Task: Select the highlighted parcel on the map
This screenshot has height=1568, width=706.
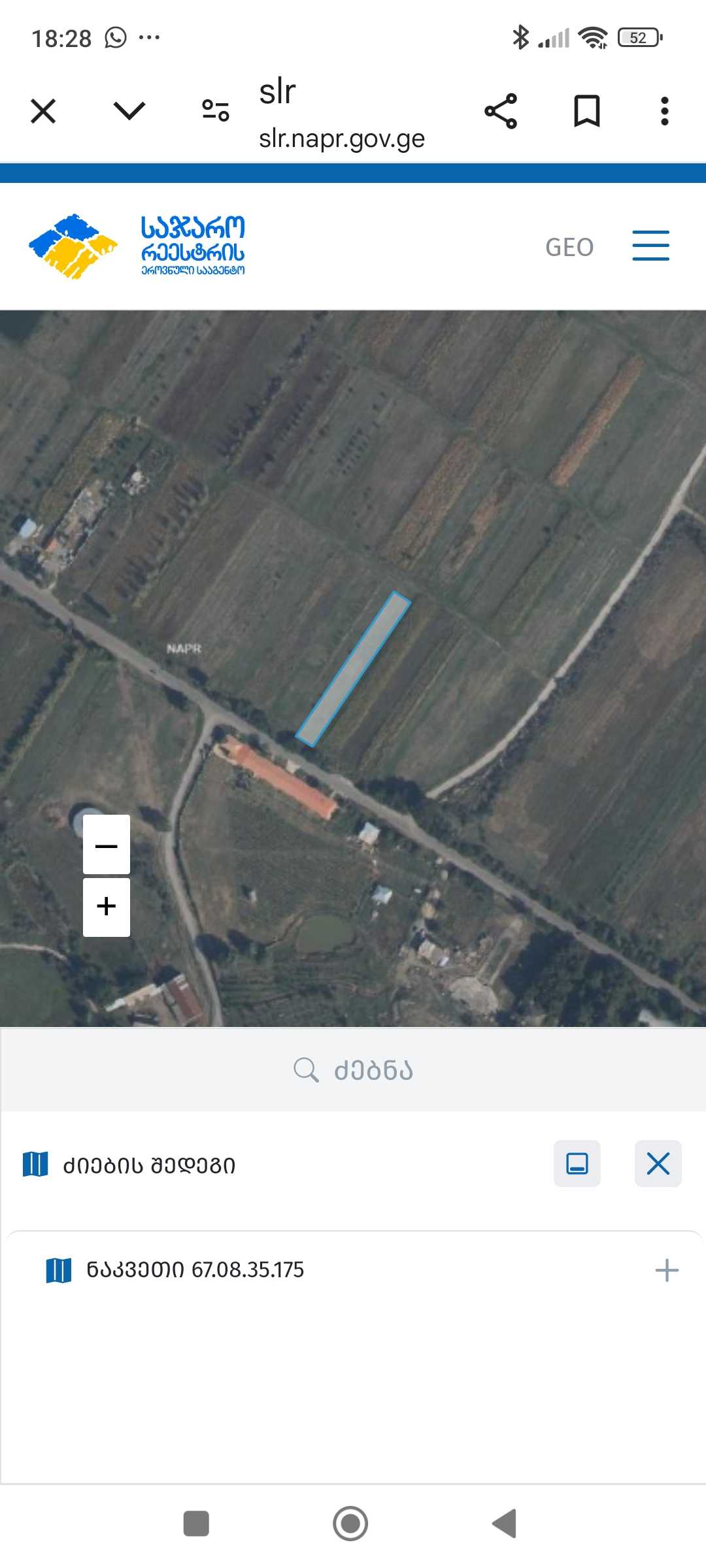Action: 354,669
